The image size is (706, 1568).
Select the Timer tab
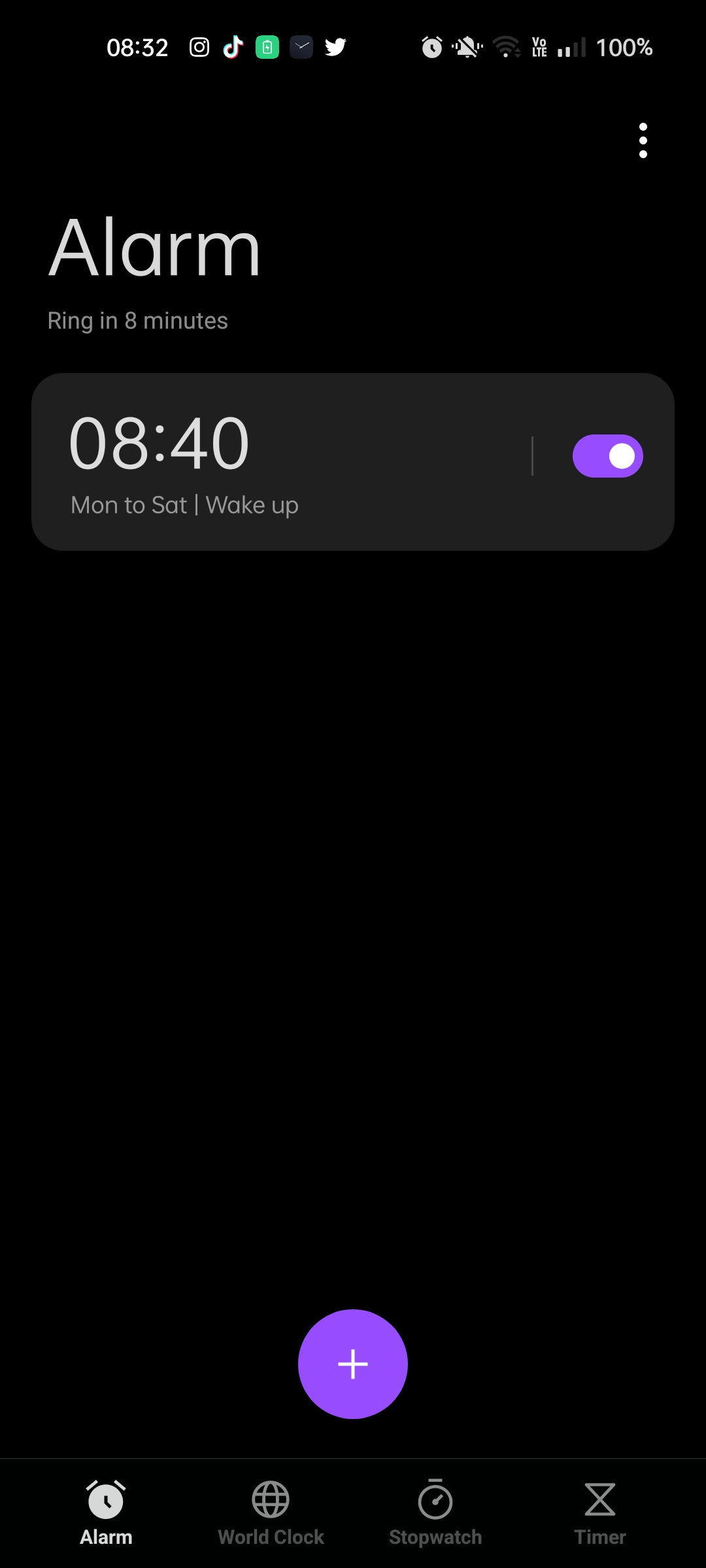[600, 1512]
